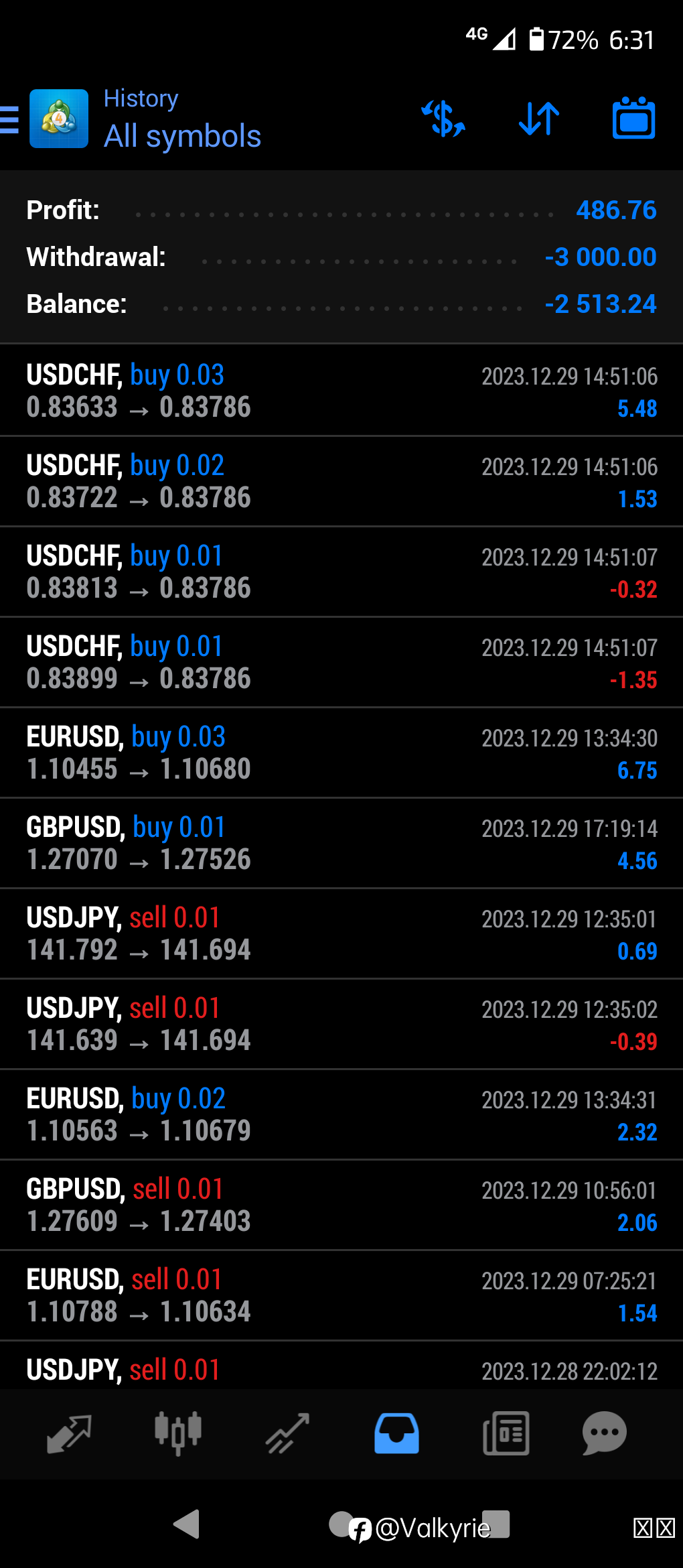683x1568 pixels.
Task: Go back with the system back button
Action: (187, 1524)
